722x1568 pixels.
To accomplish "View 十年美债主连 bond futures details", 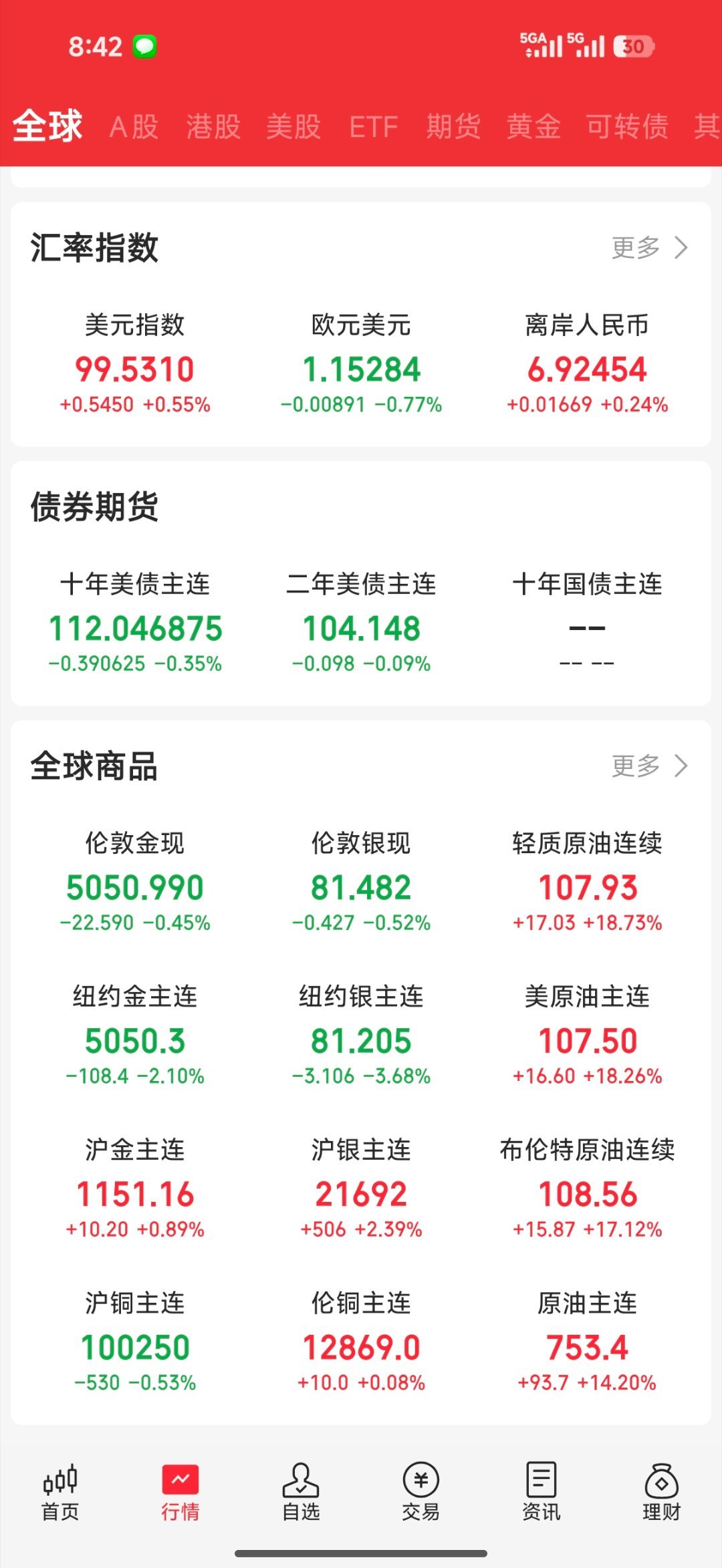I will (137, 621).
